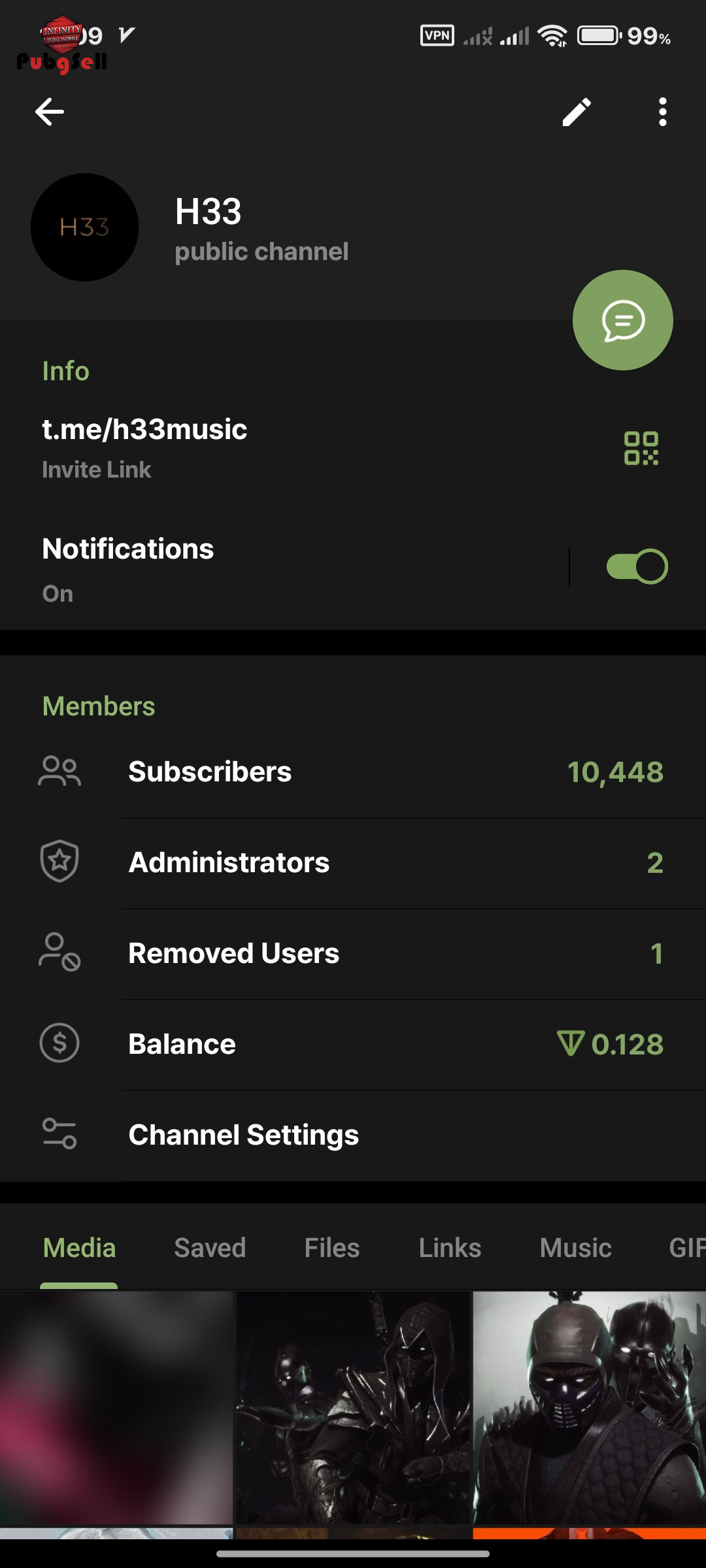Viewport: 706px width, 1568px height.
Task: Switch to the Links tab
Action: pos(450,1248)
